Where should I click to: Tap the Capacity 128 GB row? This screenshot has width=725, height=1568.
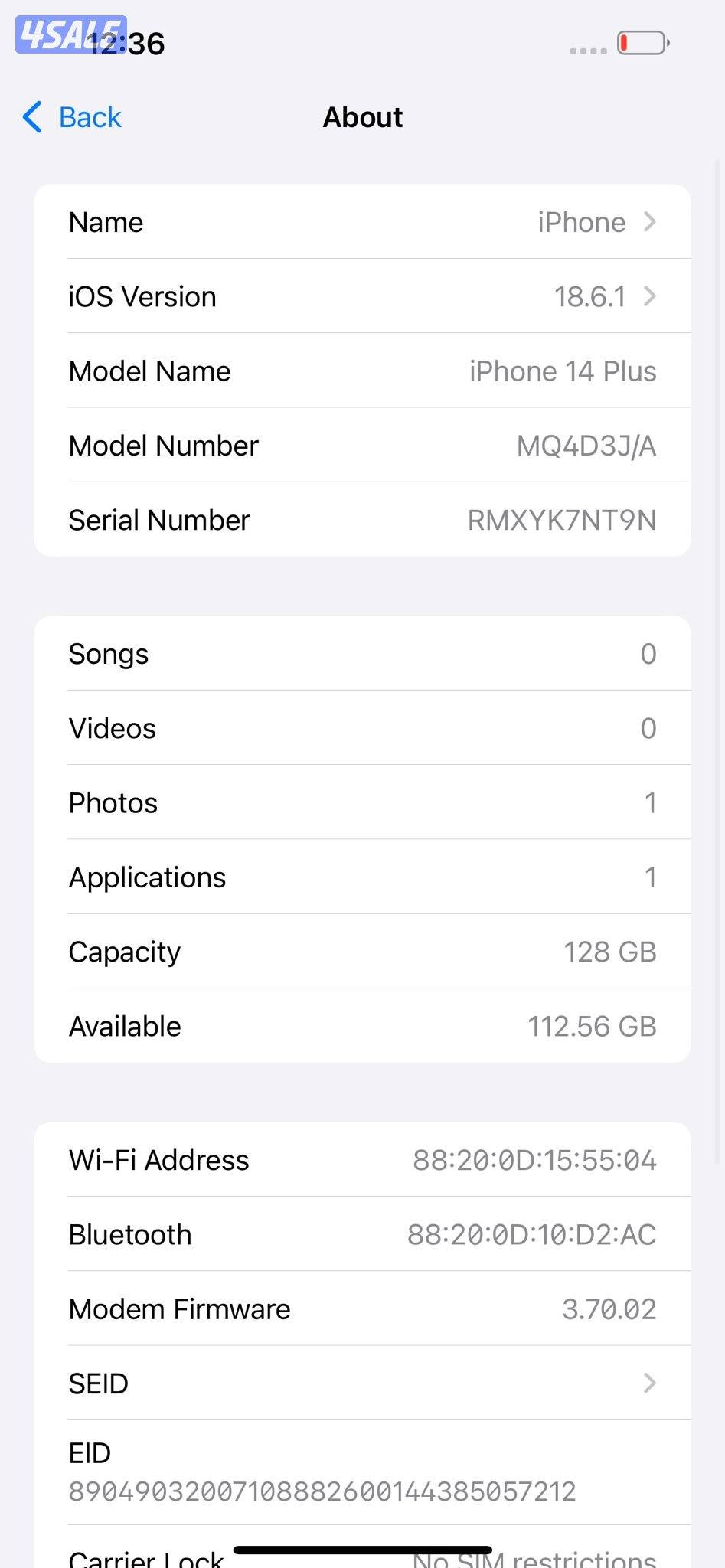[362, 951]
